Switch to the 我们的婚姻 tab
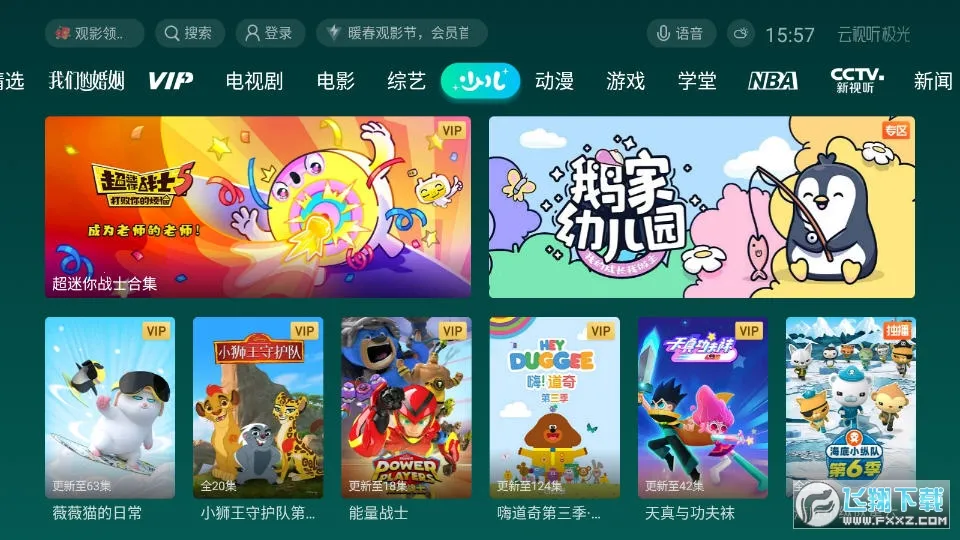The height and width of the screenshot is (540, 960). pyautogui.click(x=86, y=81)
